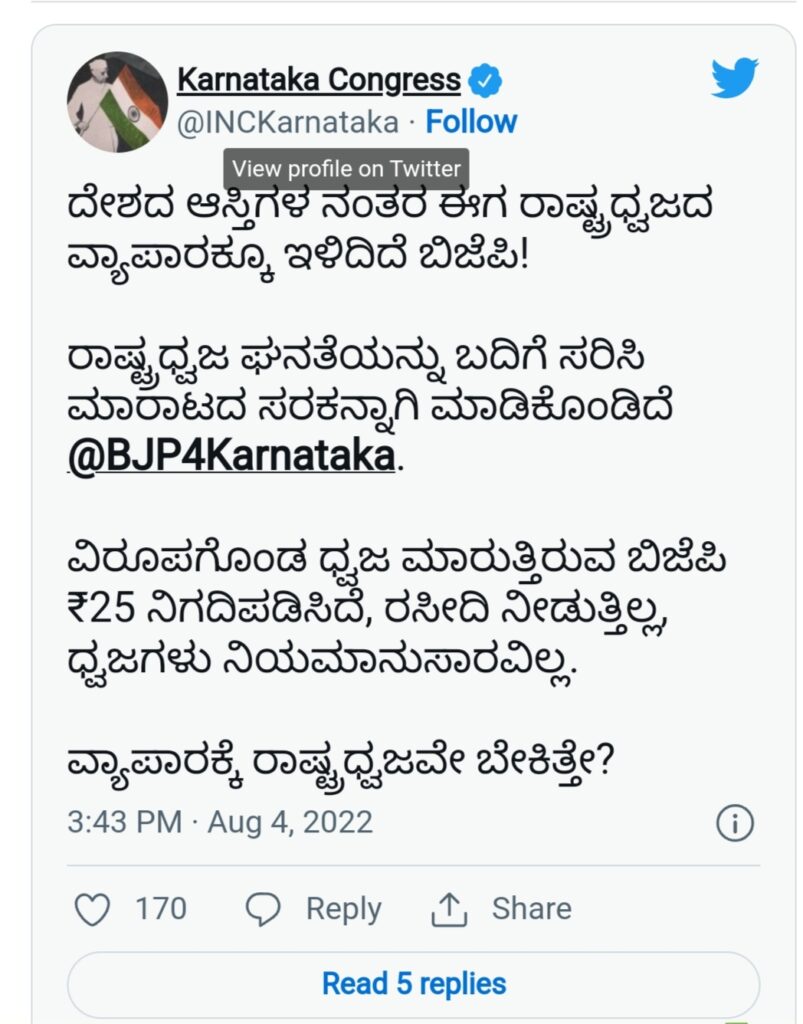This screenshot has width=803, height=1024.
Task: Like this tweet with 170 likes
Action: click(x=93, y=908)
